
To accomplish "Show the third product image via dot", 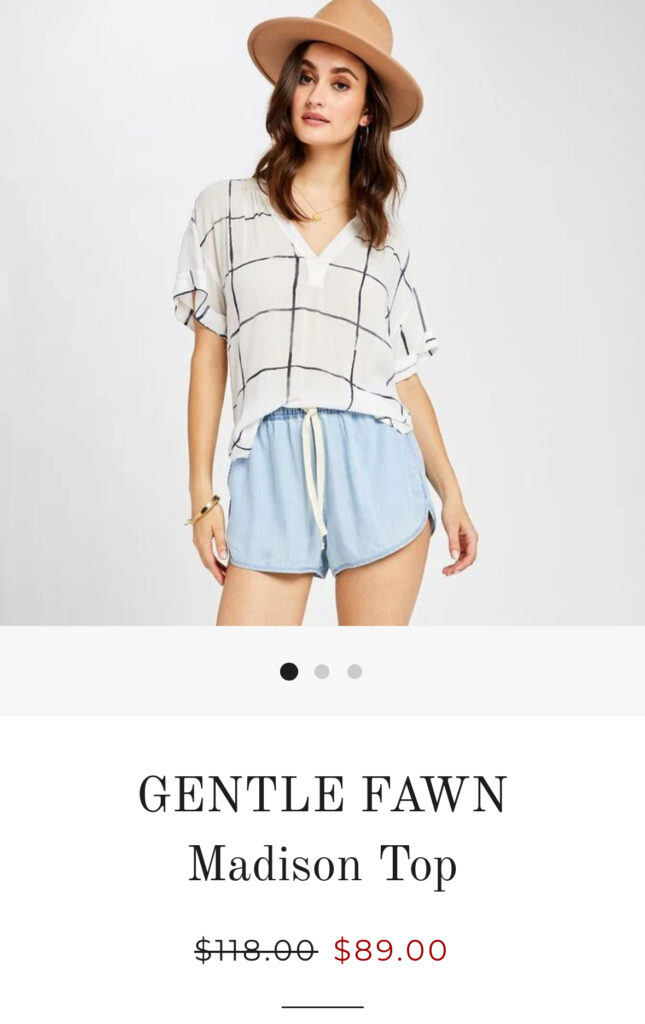I will pyautogui.click(x=355, y=672).
